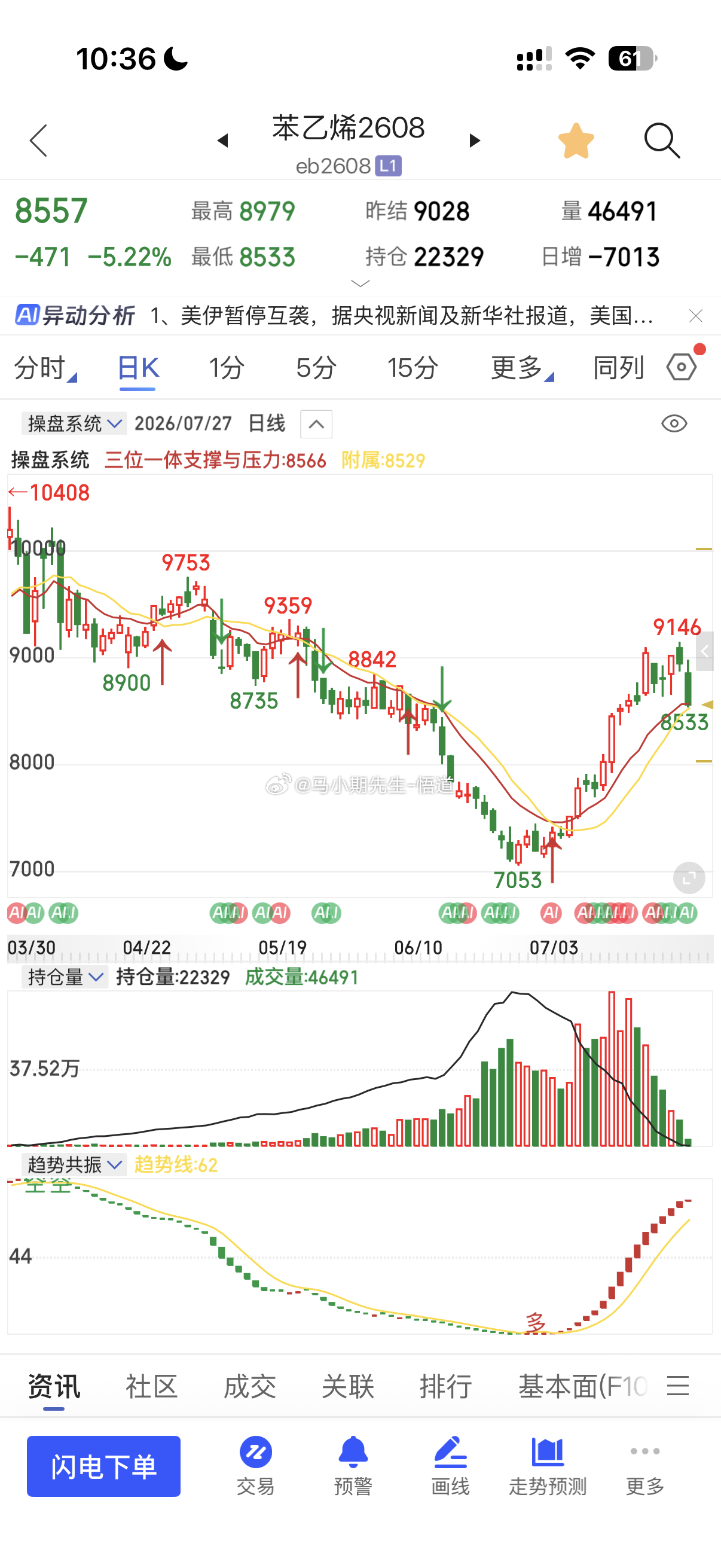Open the 趋势共振 indicator dropdown
721x1568 pixels.
(x=74, y=1164)
